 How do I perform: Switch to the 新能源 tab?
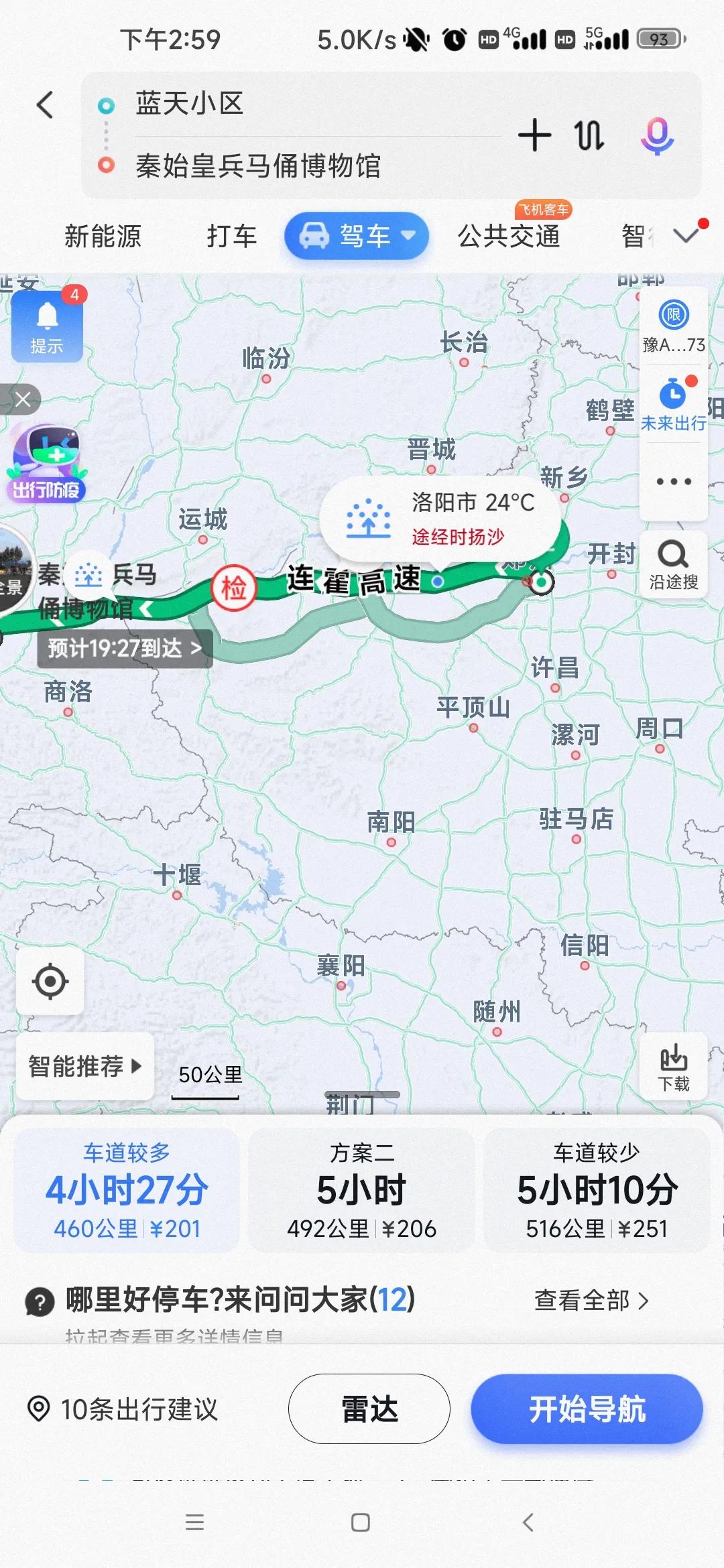pos(104,236)
